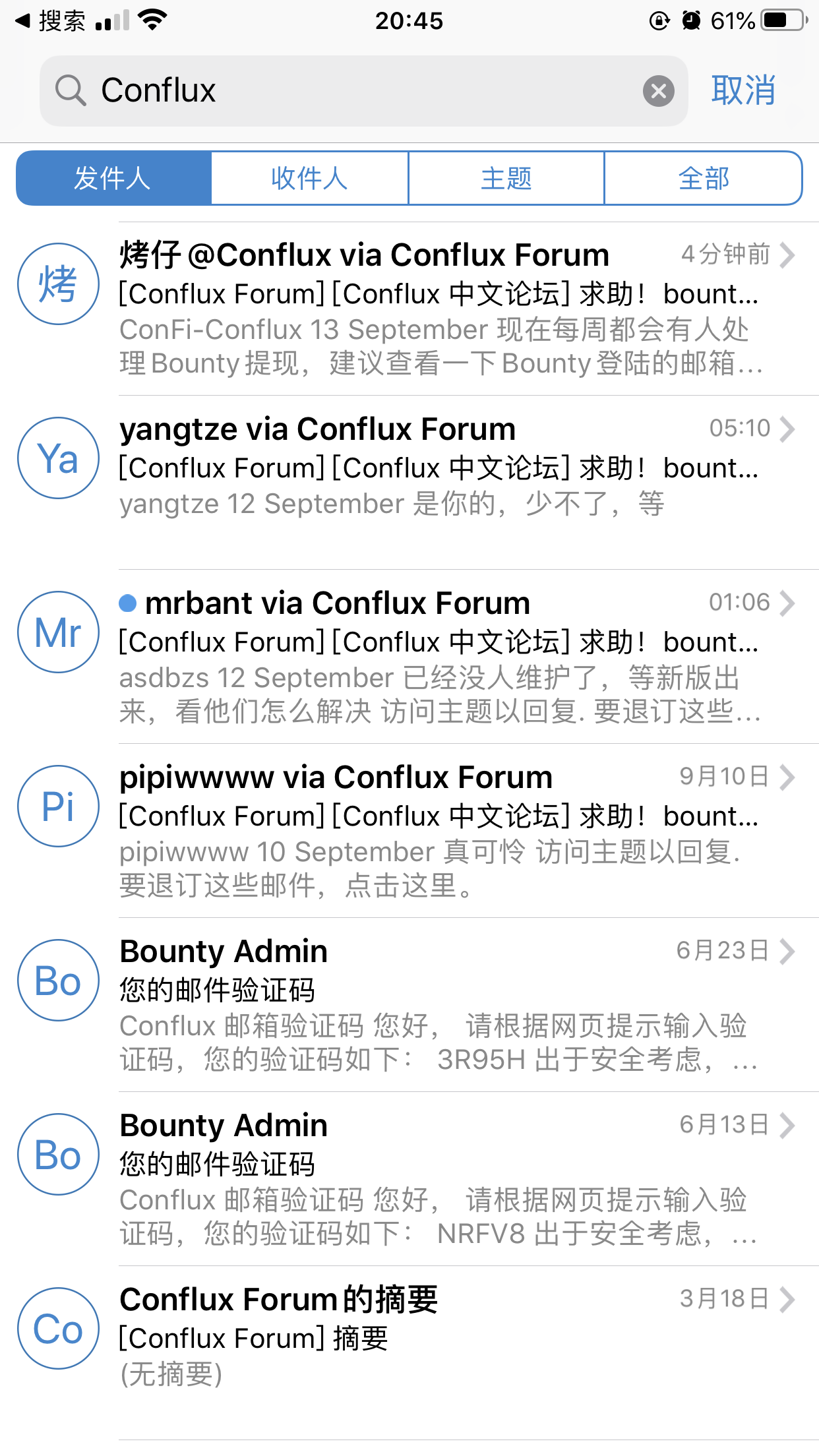819x1456 pixels.
Task: Select the 发件人 filter tab
Action: click(113, 178)
